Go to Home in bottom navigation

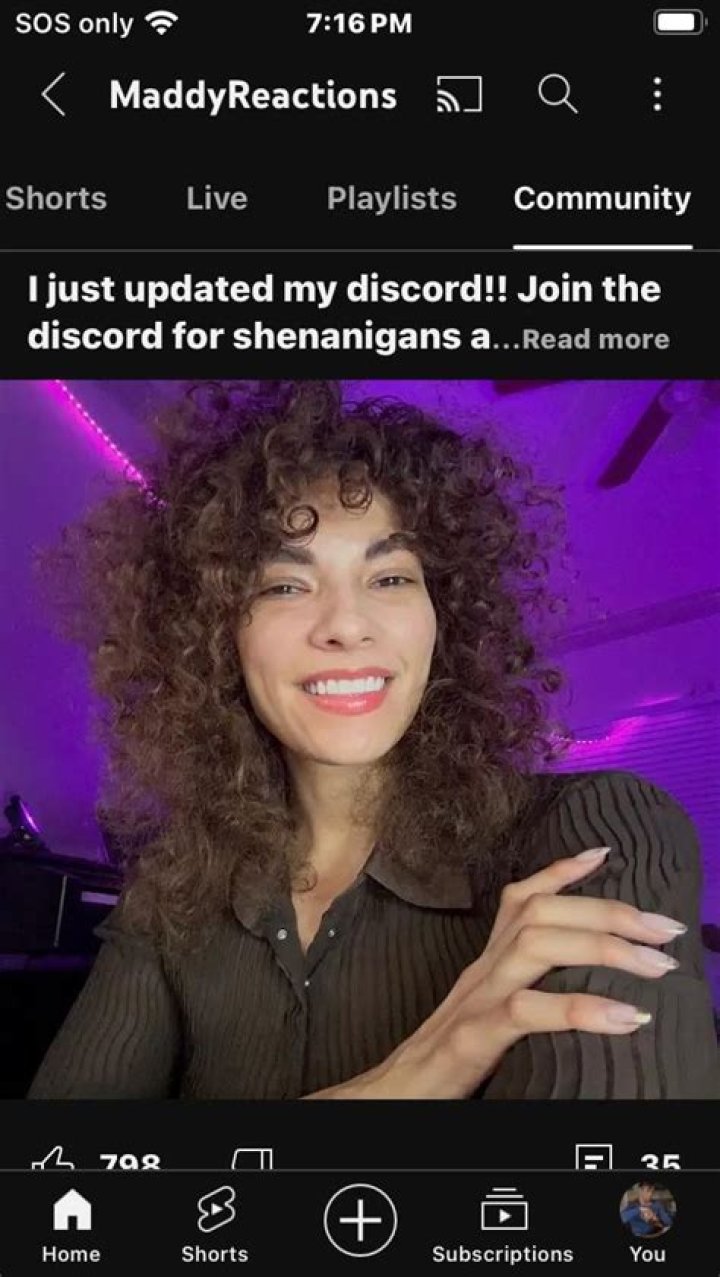[71, 1225]
